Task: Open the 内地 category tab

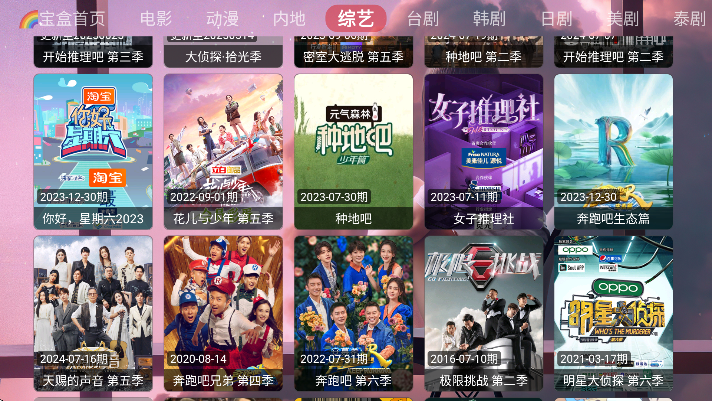Action: (x=289, y=18)
